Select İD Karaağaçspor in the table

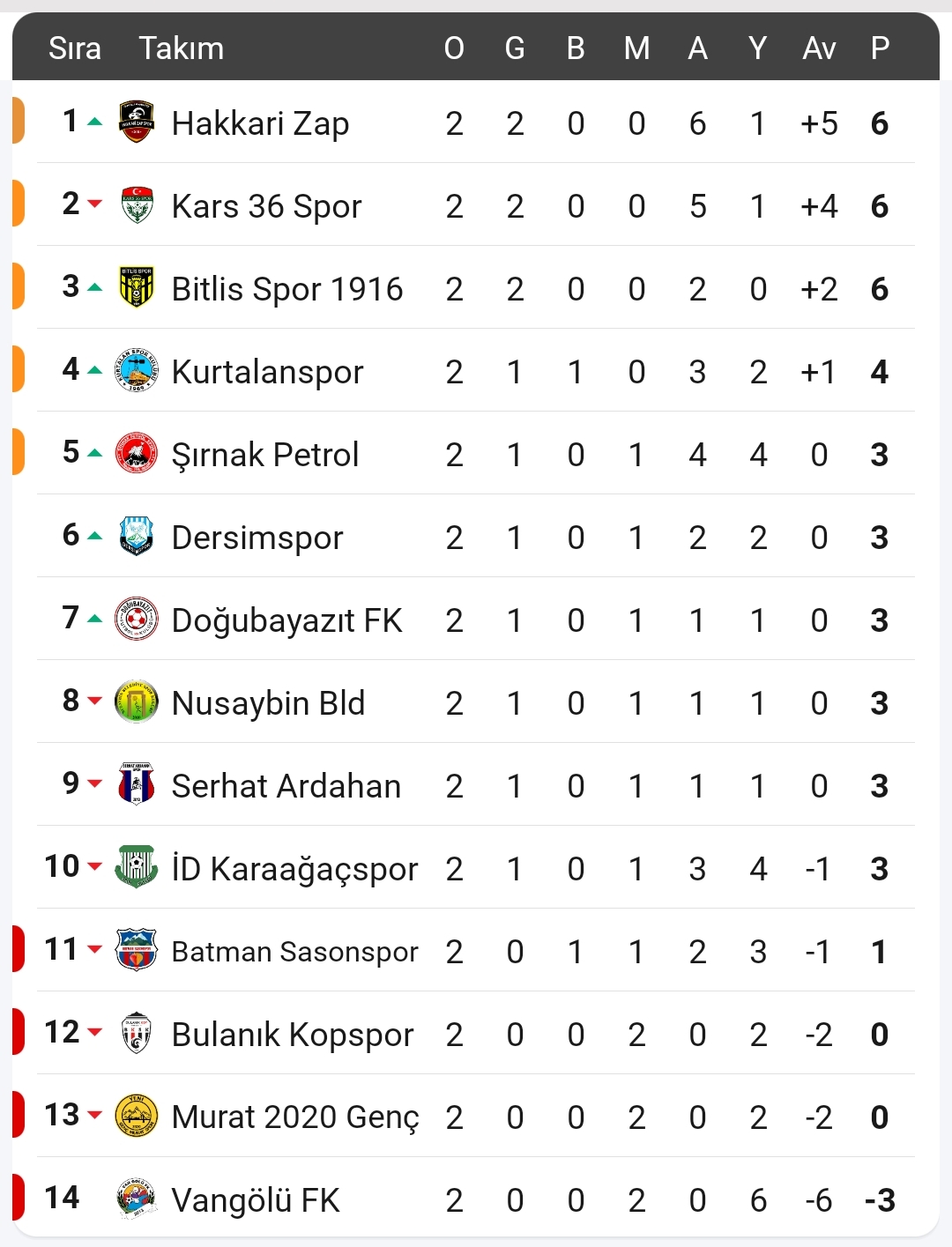(x=294, y=869)
